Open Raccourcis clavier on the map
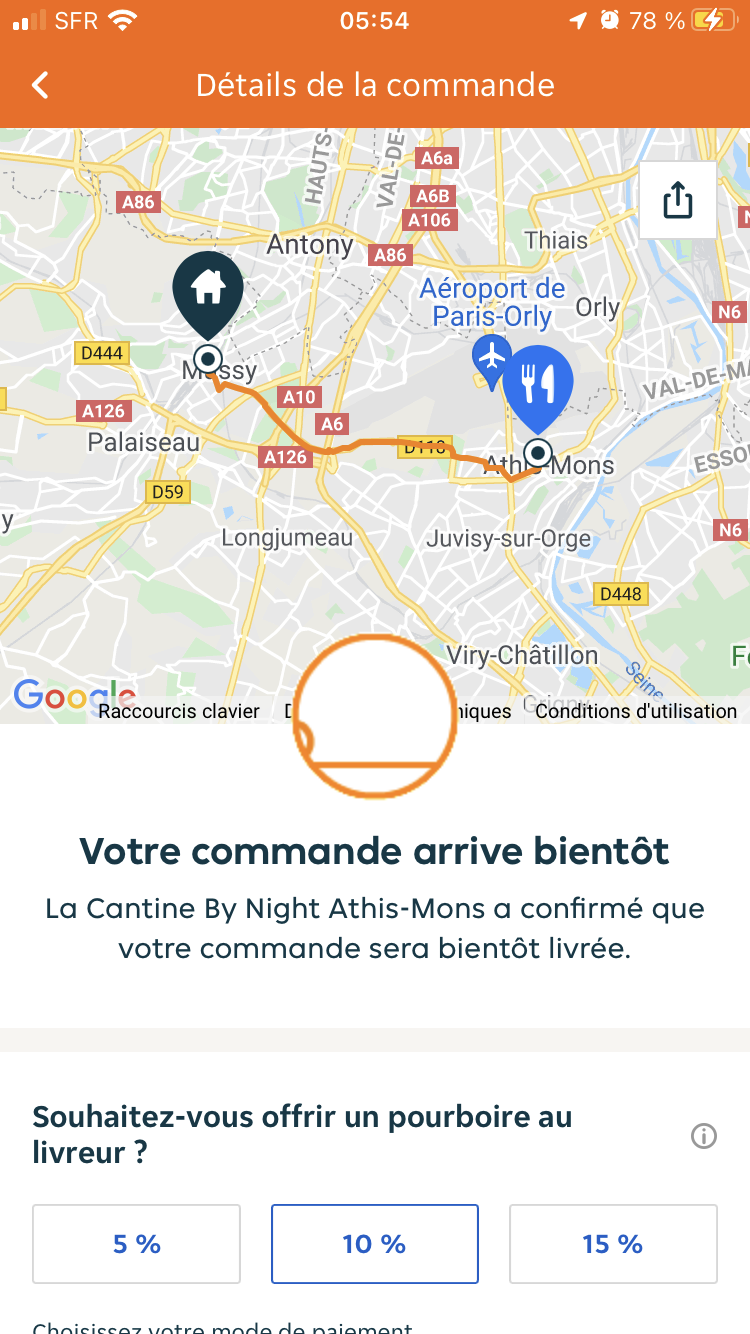The width and height of the screenshot is (750, 1334). tap(179, 711)
